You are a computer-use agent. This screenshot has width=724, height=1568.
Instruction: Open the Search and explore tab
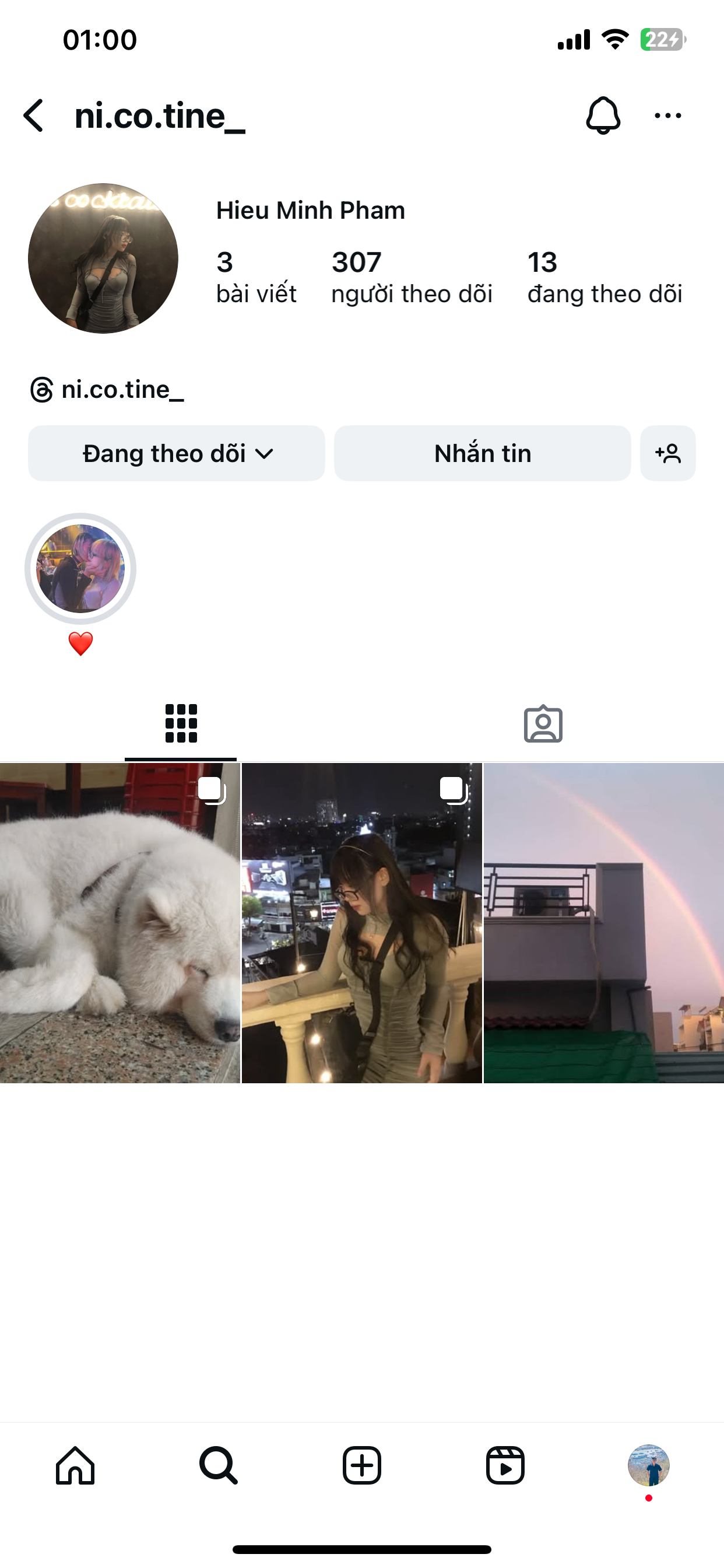[219, 1465]
